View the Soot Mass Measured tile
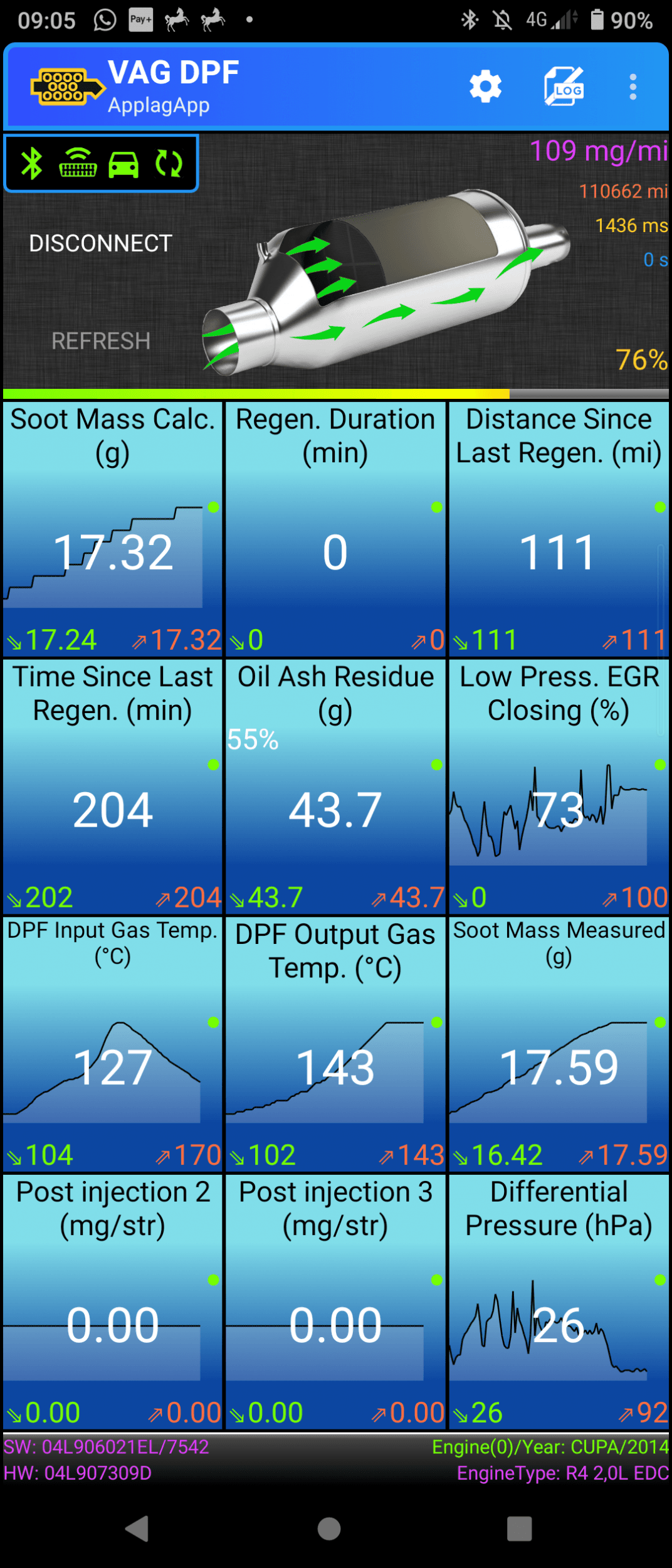The height and width of the screenshot is (1568, 672). (559, 1044)
